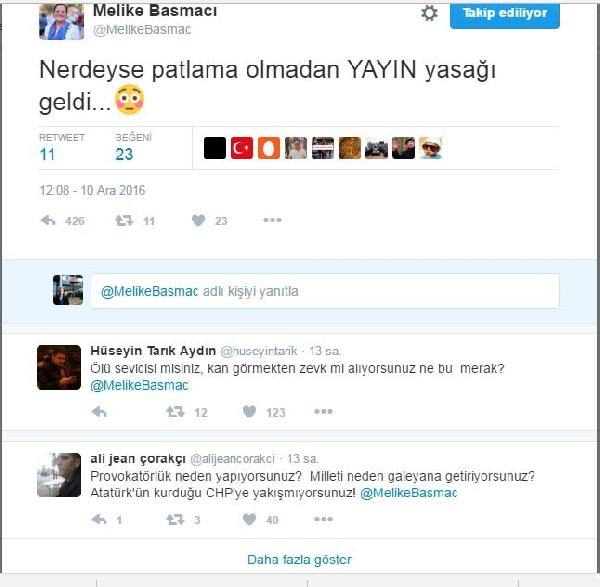Open more options on main tweet

pos(272,221)
